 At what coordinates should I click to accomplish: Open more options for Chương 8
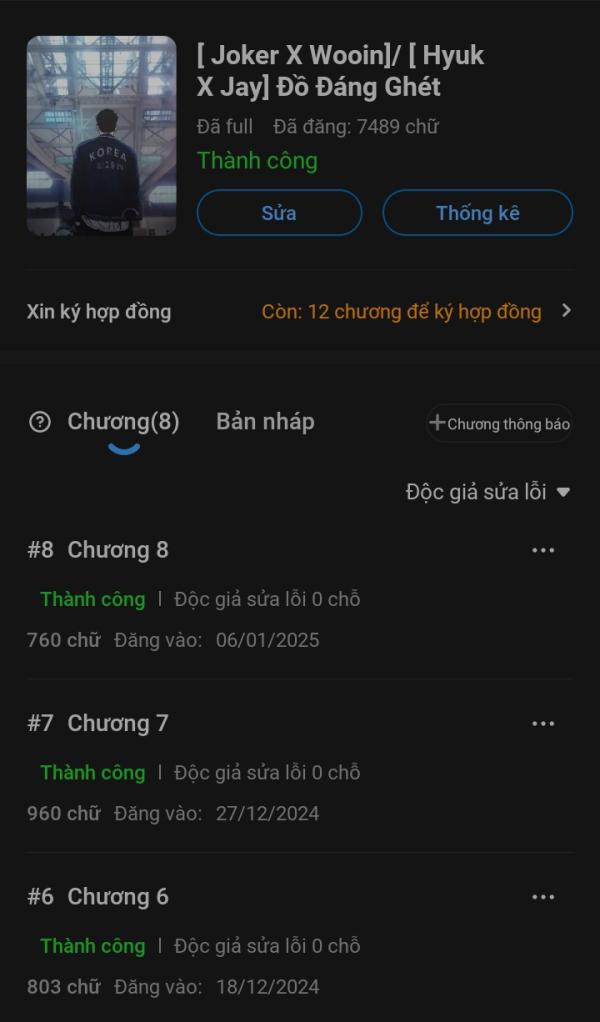543,550
